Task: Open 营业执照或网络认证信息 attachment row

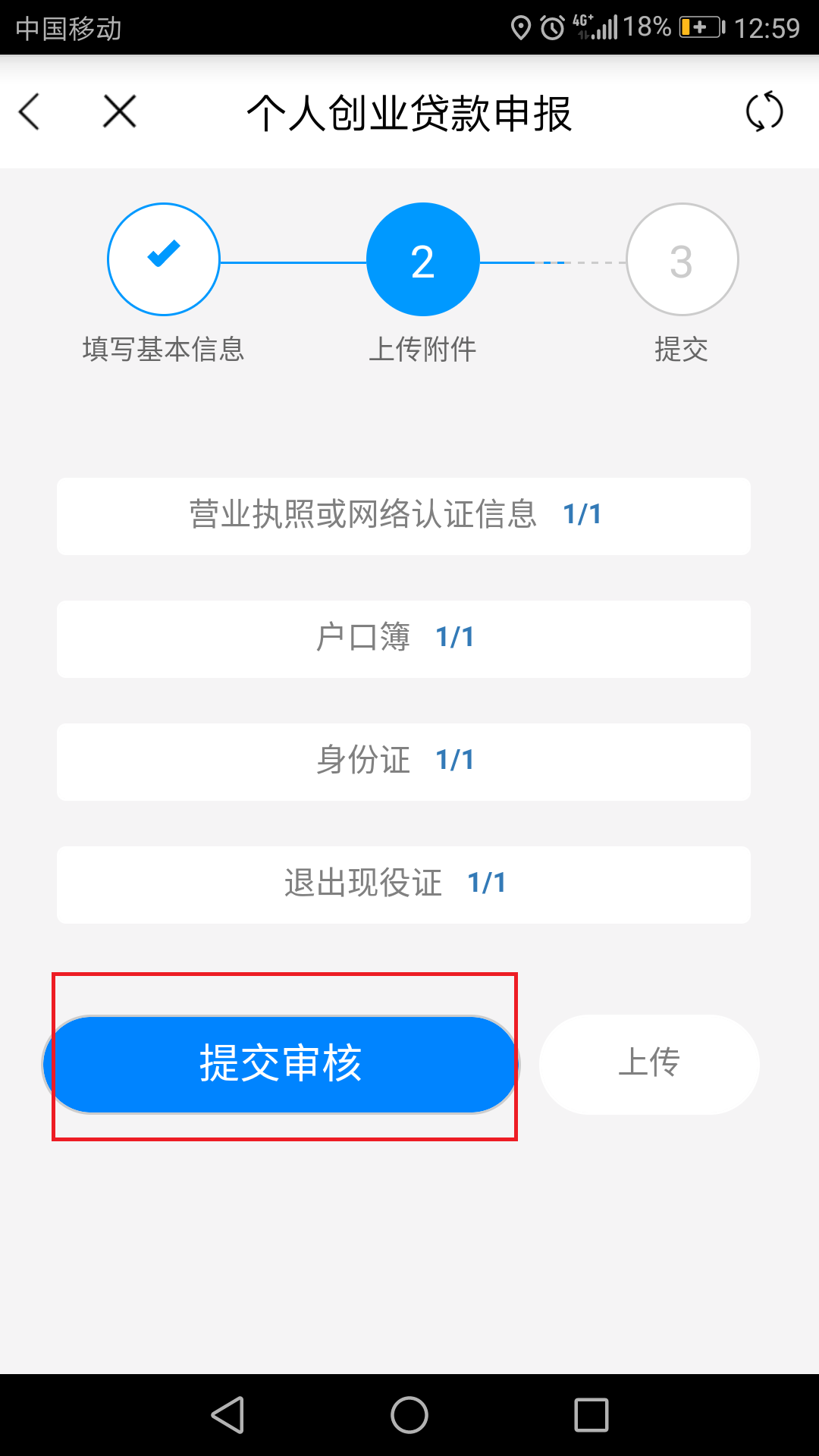Action: tap(403, 516)
